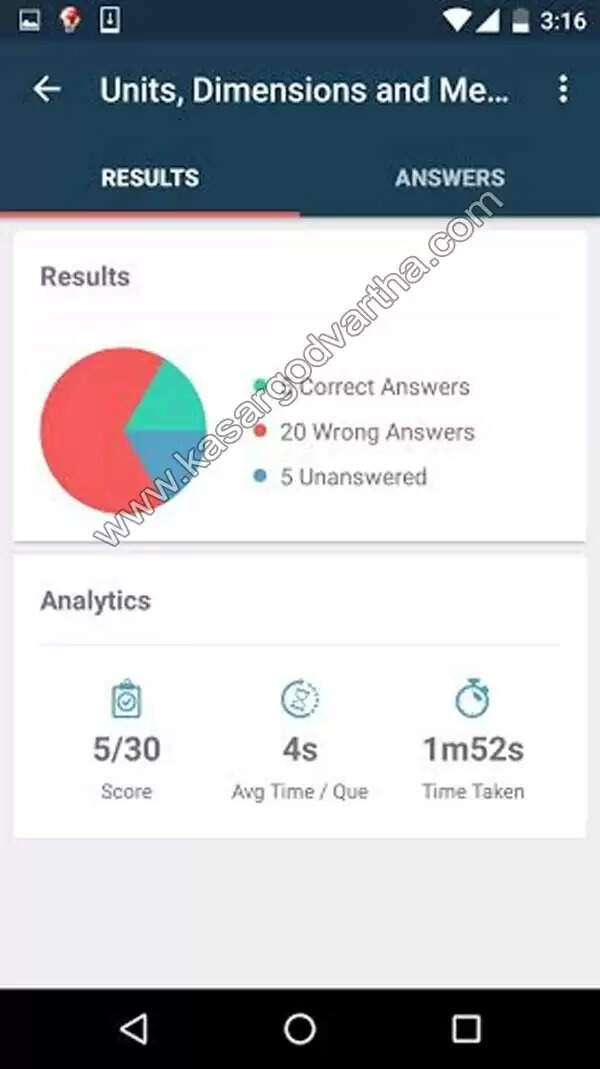Screen dimensions: 600x1069
Task: Select the Results tab
Action: (x=150, y=178)
